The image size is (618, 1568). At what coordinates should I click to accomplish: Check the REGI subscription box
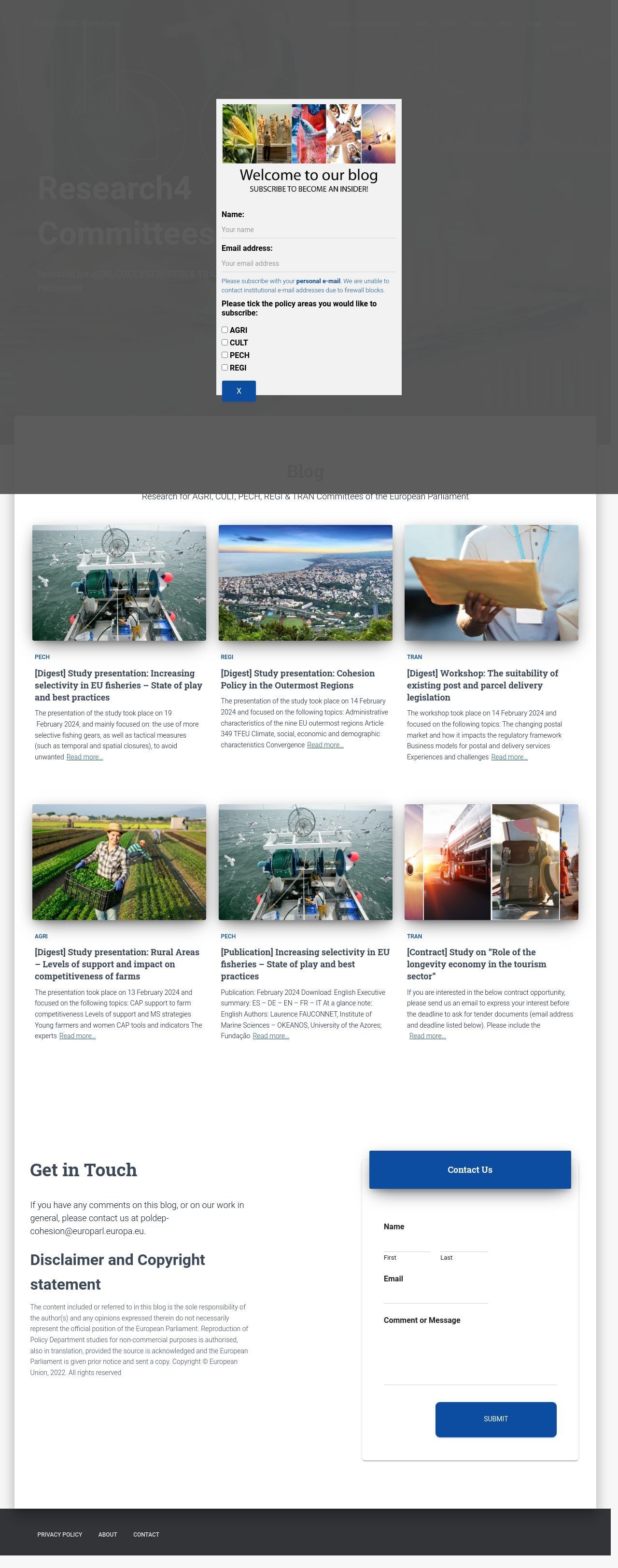(x=225, y=368)
